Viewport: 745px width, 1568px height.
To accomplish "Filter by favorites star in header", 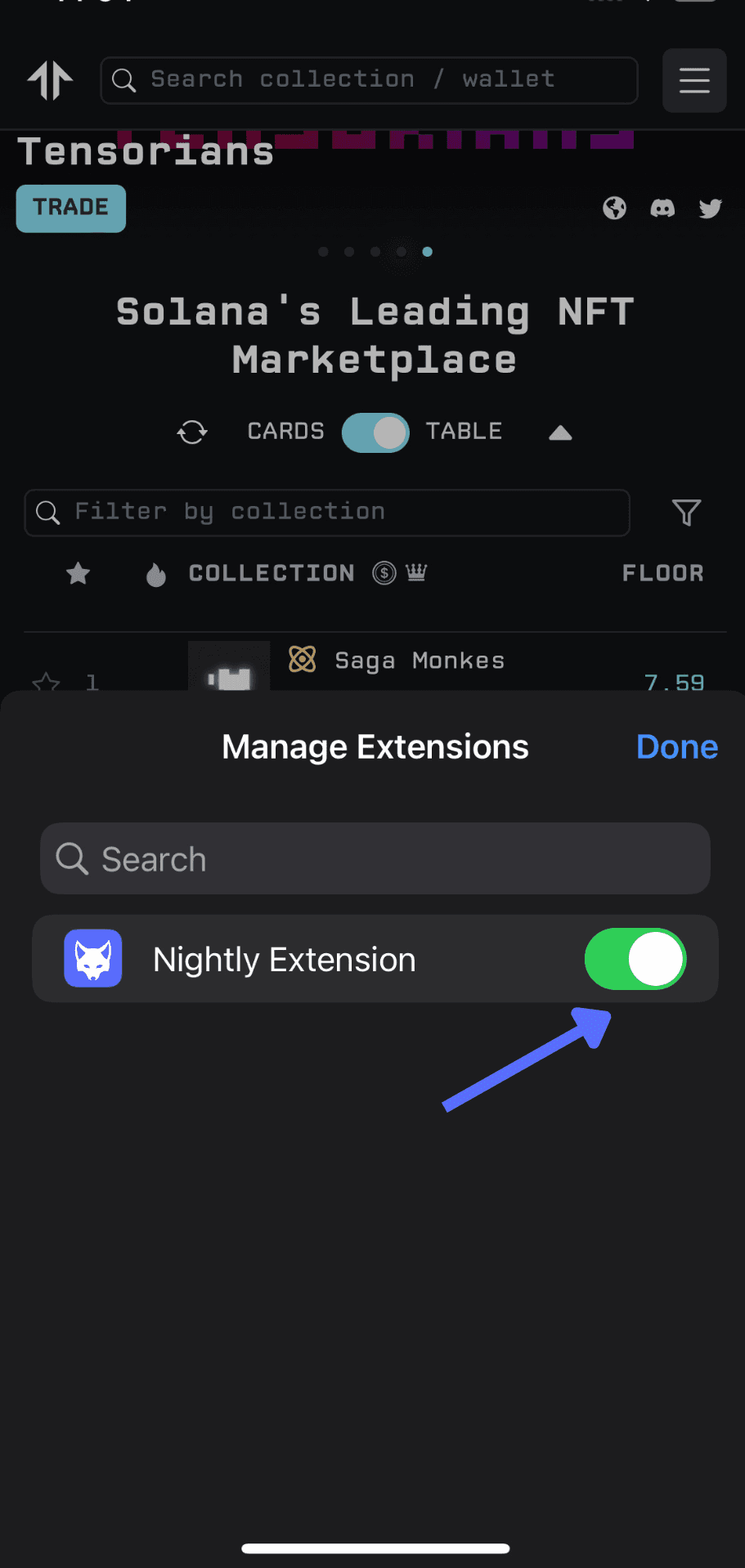I will pos(79,574).
